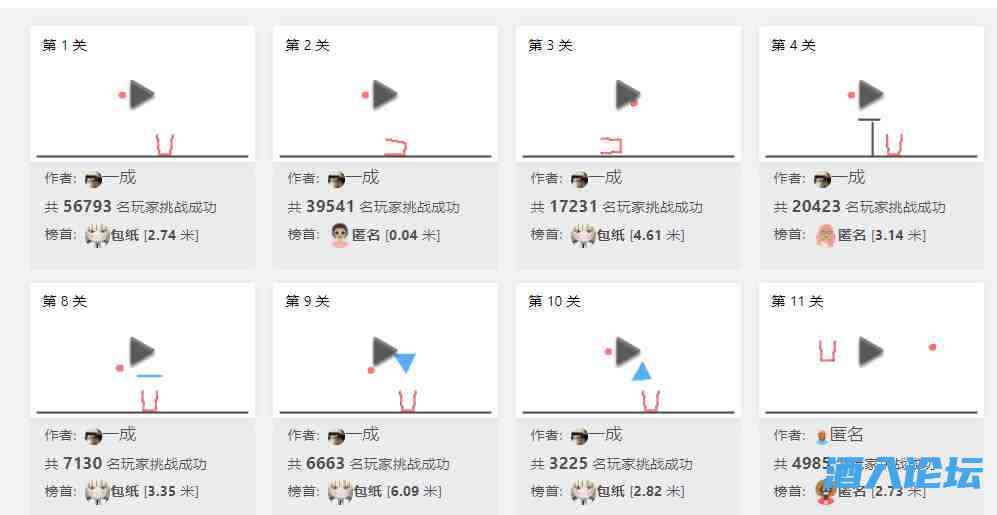Viewport: 997px width, 515px height.
Task: Select the 第 3 关 level tile
Action: pos(628,96)
